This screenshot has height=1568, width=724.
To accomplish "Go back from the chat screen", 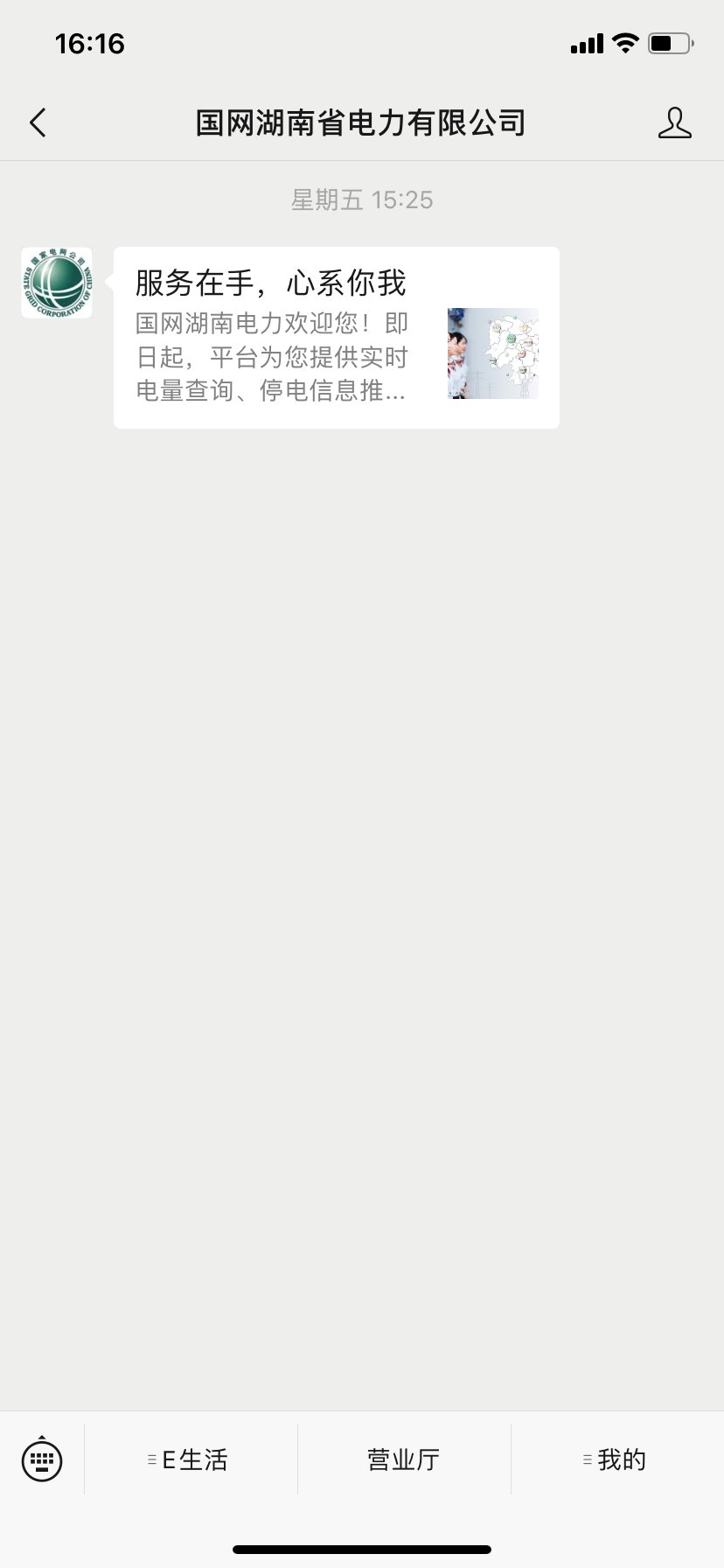I will tap(38, 123).
